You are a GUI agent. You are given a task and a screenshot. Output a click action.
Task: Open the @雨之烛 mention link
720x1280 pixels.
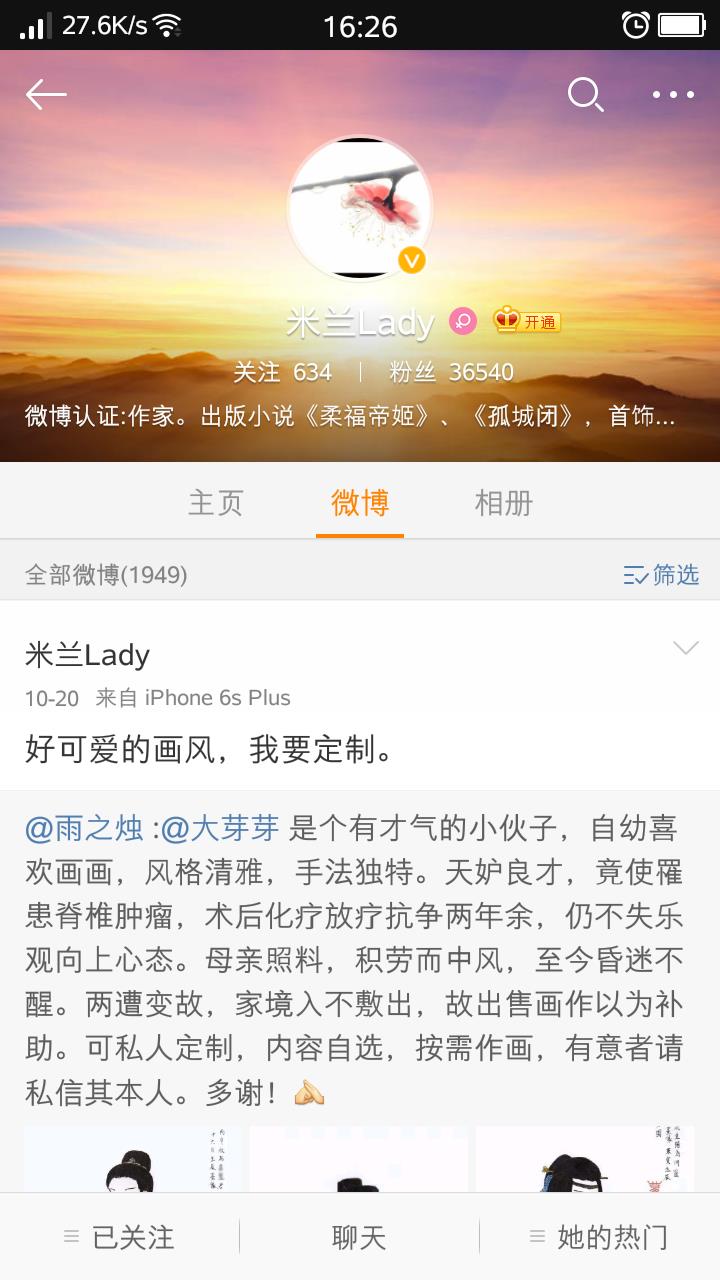click(x=84, y=828)
